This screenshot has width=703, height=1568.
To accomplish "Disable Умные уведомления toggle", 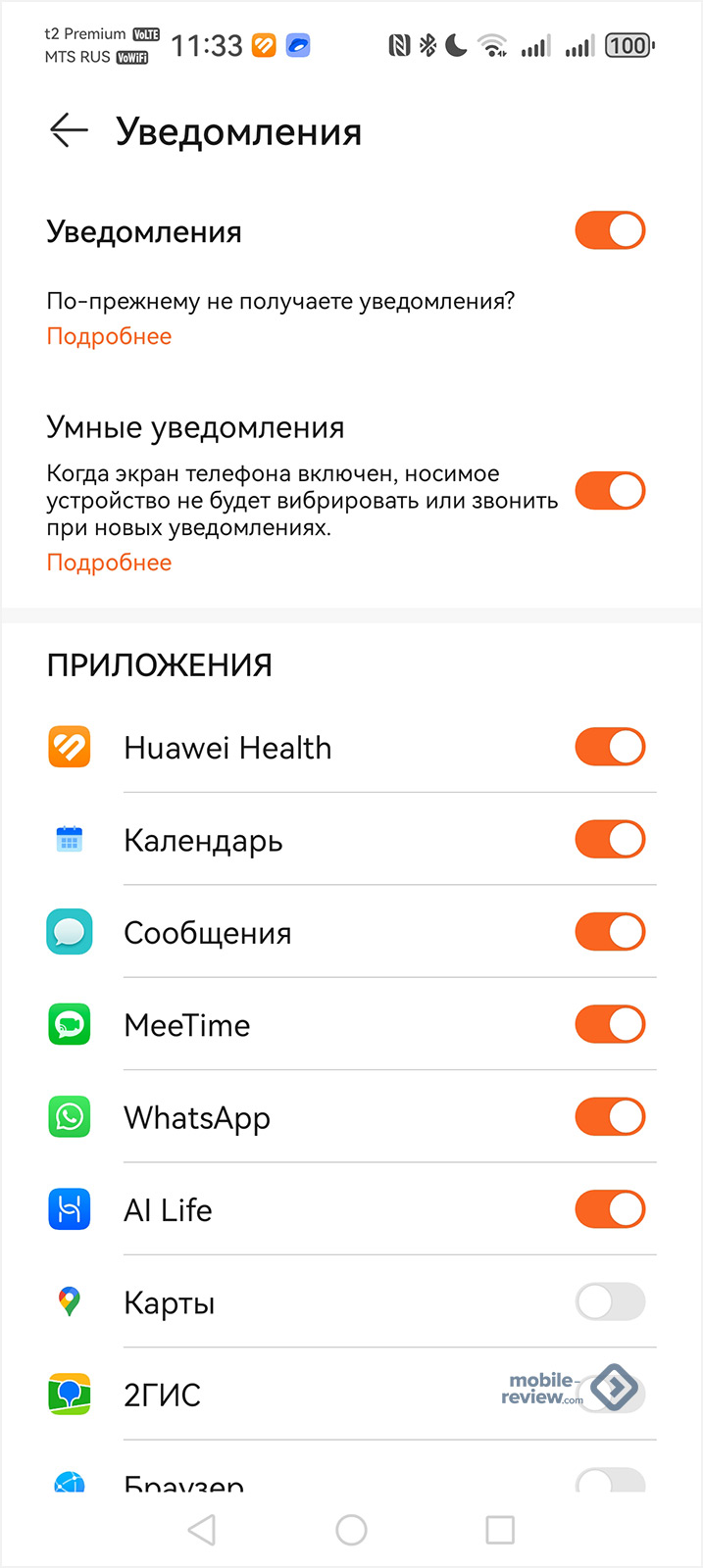I will coord(610,491).
